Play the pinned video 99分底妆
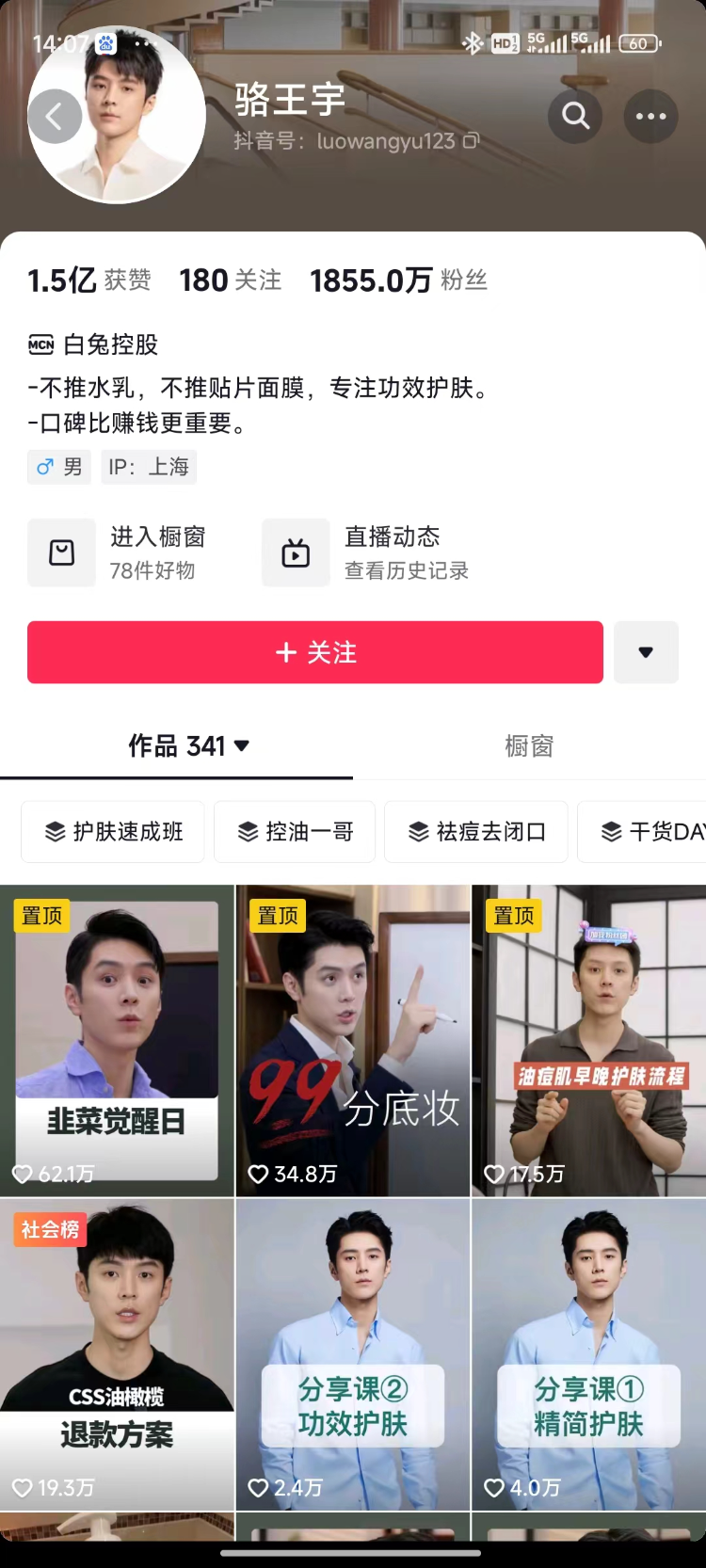Image resolution: width=706 pixels, height=1568 pixels. pos(353,1040)
